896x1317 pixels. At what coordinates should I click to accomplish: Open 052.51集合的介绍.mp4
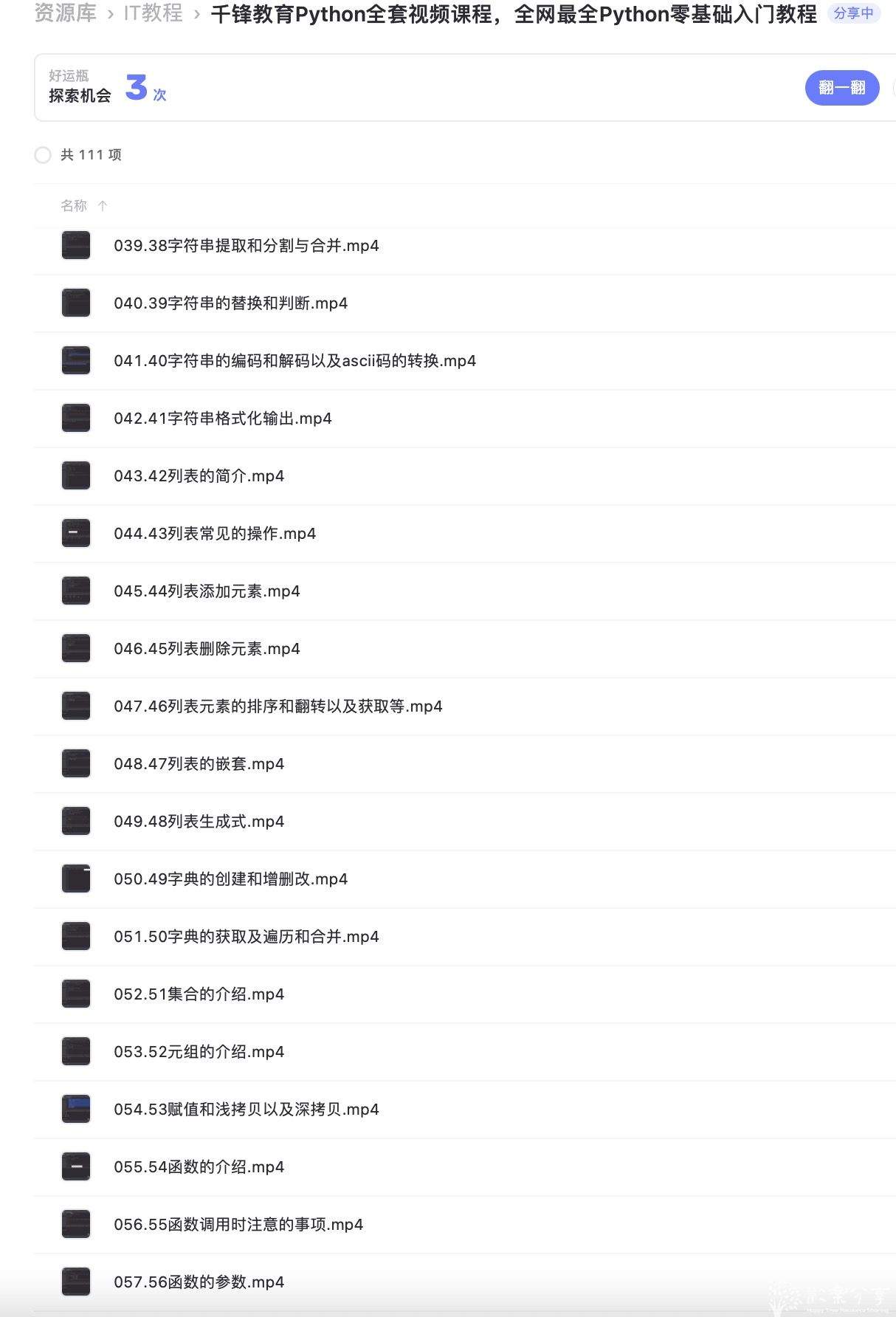199,994
